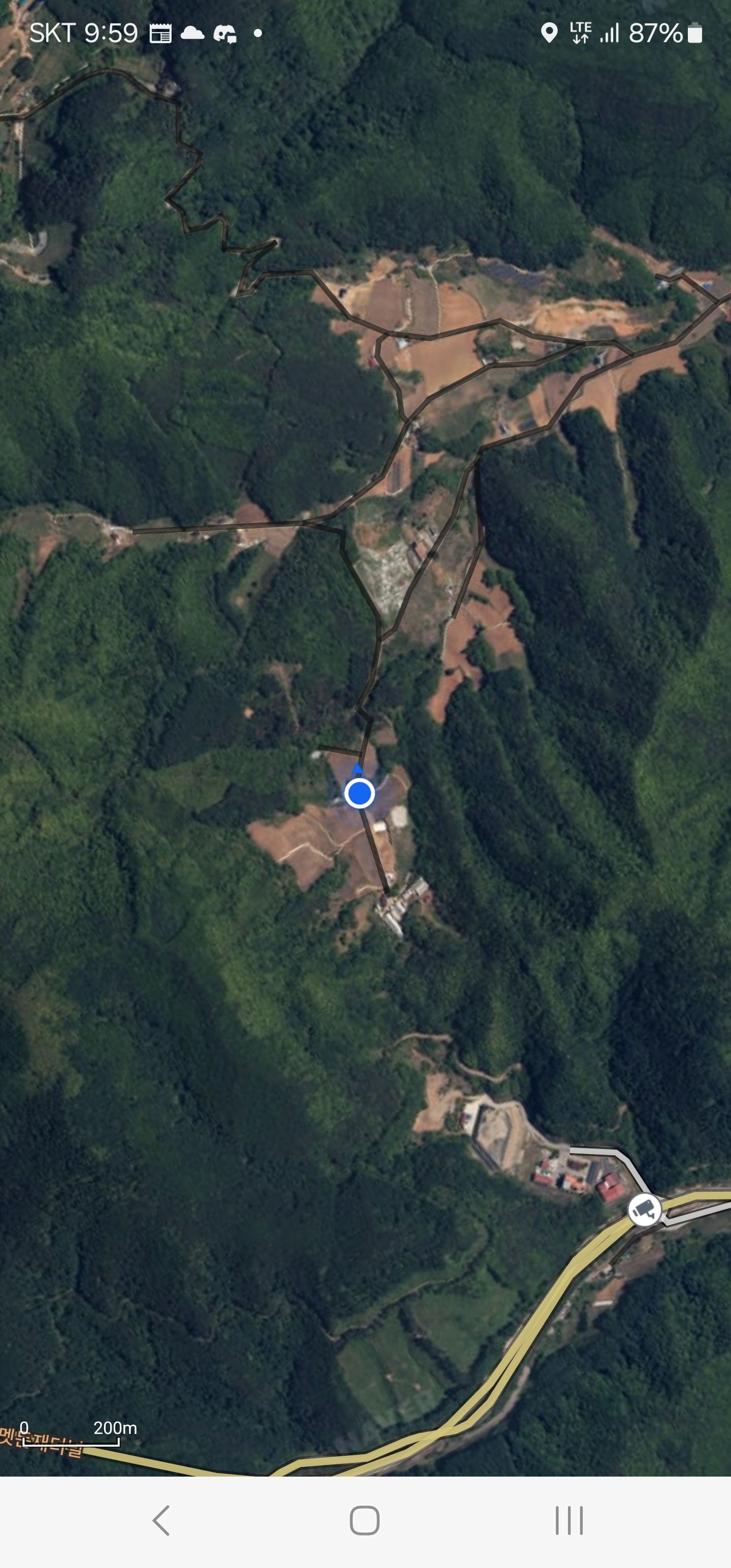Open the system home screen
The image size is (731, 1568).
[x=364, y=1521]
